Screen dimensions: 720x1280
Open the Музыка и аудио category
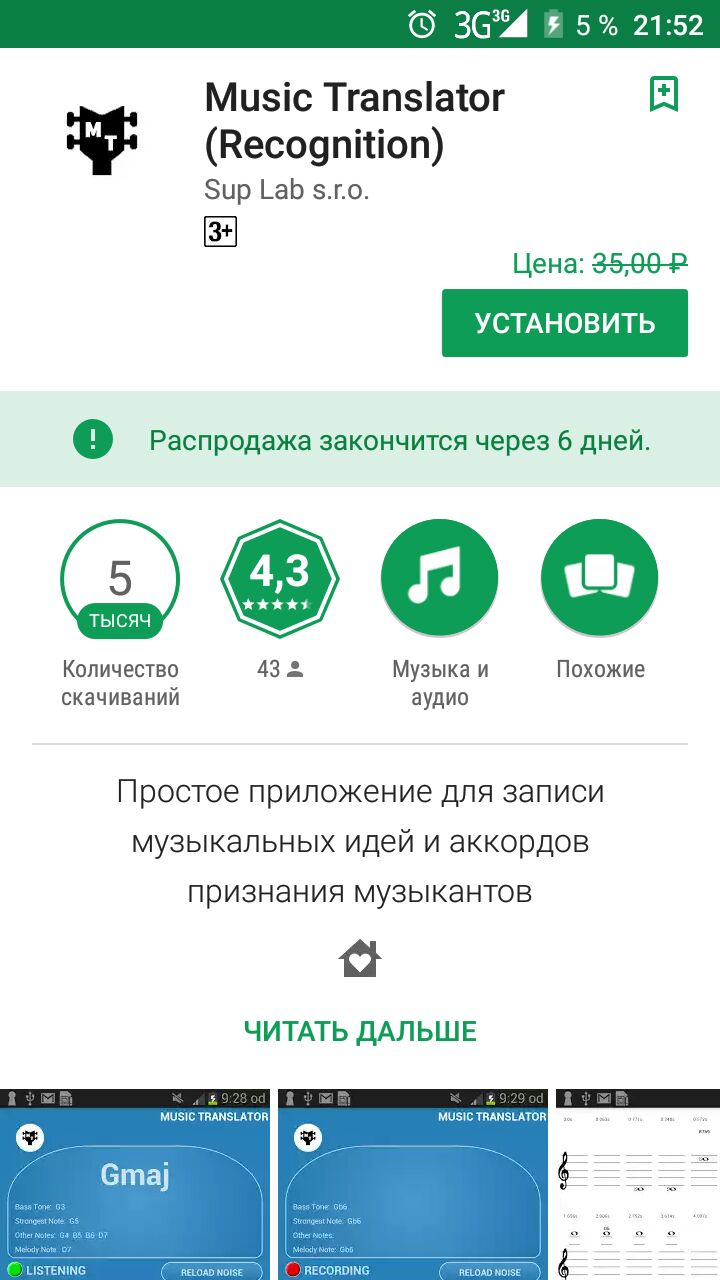click(x=440, y=579)
